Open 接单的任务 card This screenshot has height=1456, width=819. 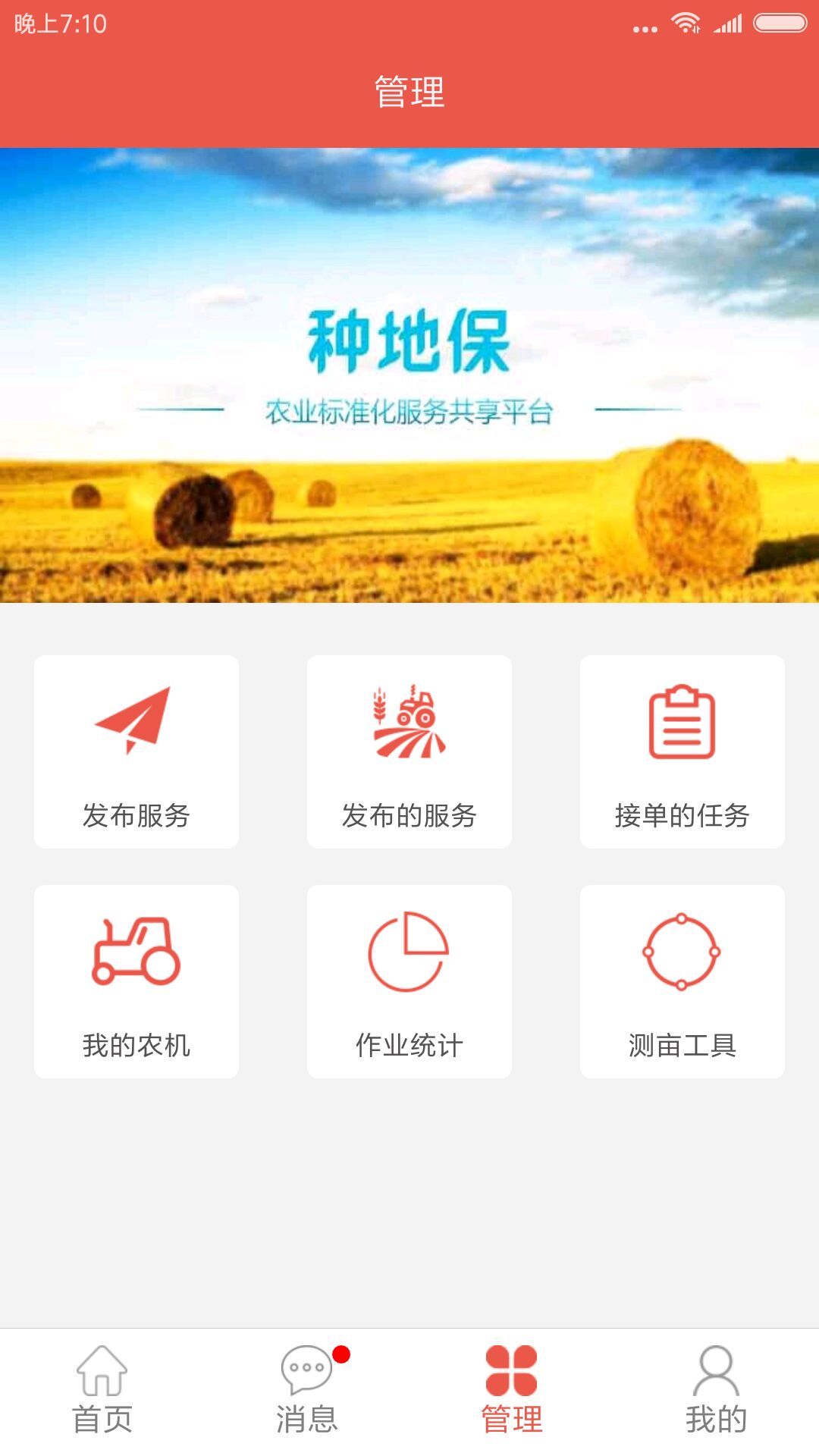(x=682, y=752)
